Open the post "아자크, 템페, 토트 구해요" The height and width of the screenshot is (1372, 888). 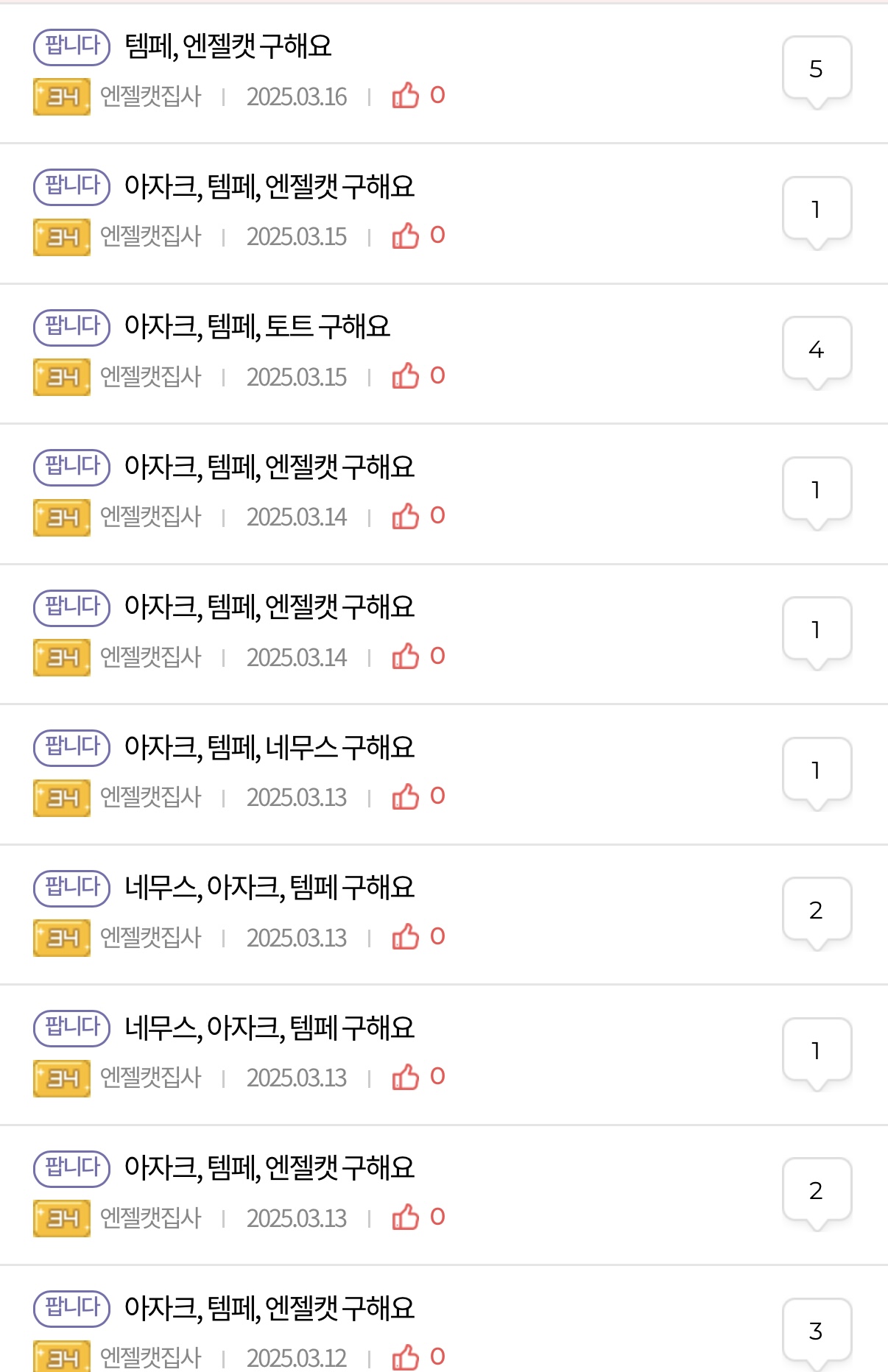click(257, 326)
